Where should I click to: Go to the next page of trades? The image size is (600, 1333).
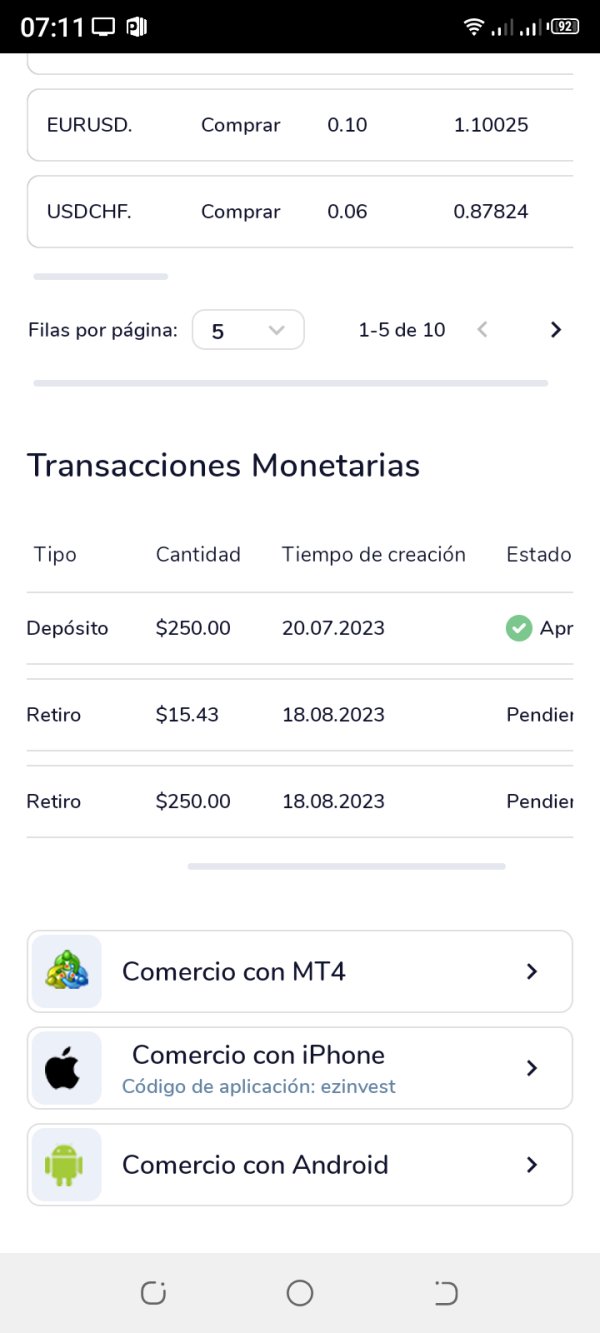[x=556, y=330]
